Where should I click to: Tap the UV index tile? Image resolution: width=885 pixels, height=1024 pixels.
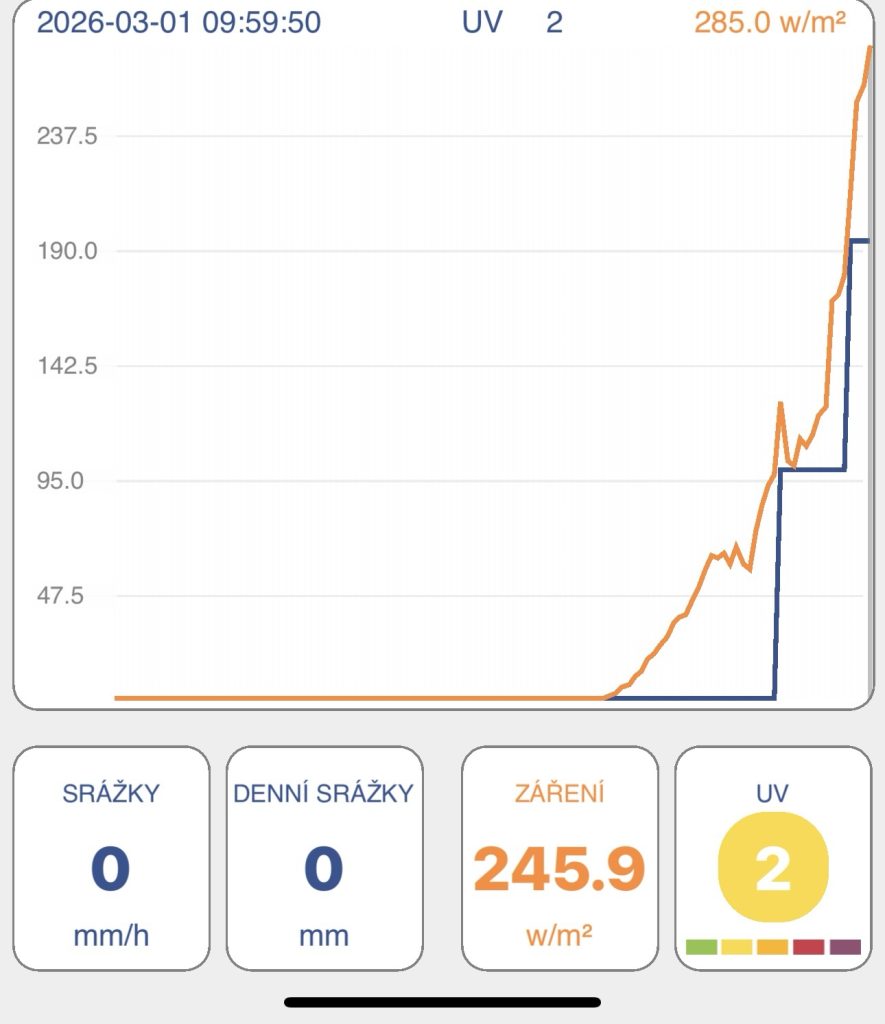773,858
